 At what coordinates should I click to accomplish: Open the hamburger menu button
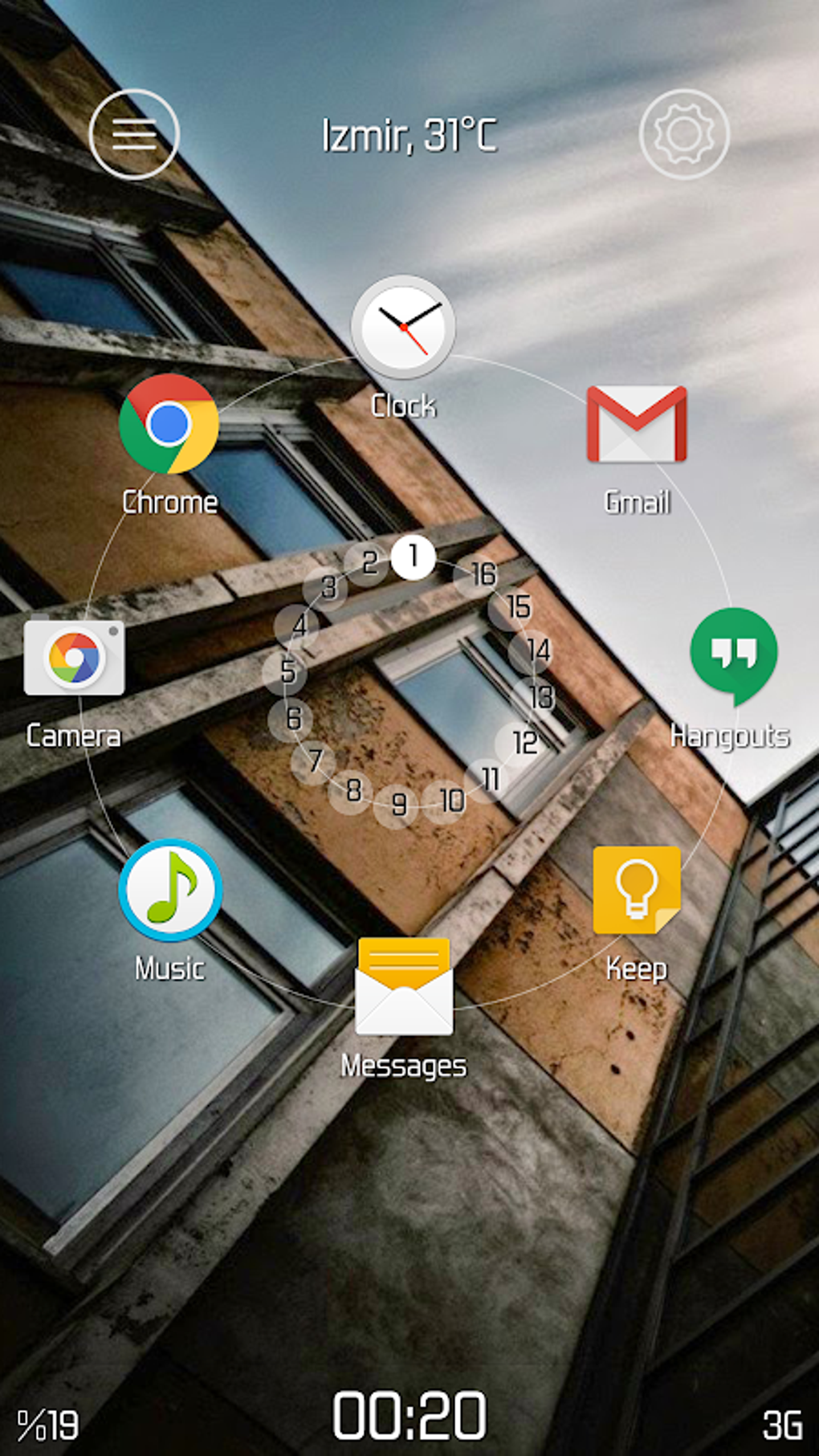[133, 134]
